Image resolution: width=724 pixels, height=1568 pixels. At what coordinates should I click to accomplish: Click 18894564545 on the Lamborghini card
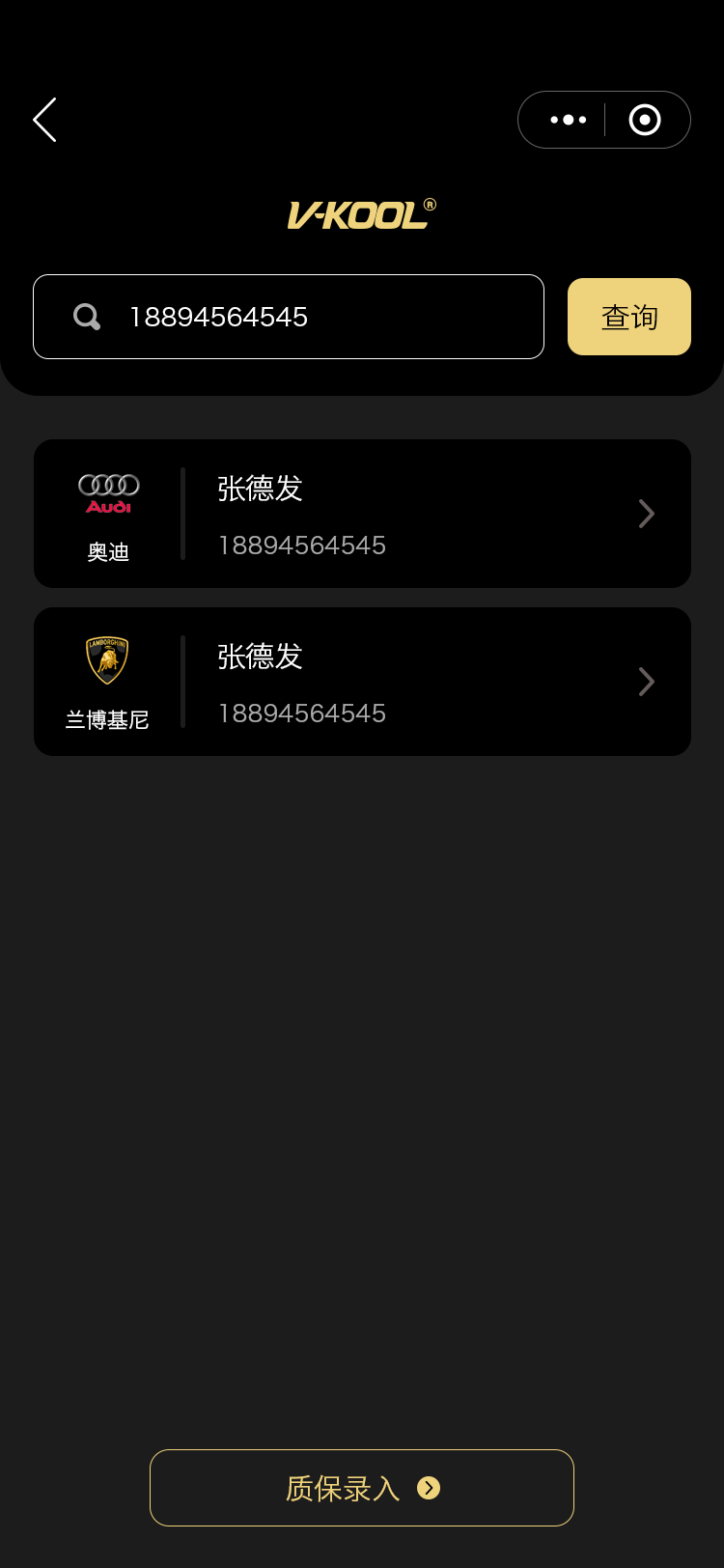(x=301, y=713)
